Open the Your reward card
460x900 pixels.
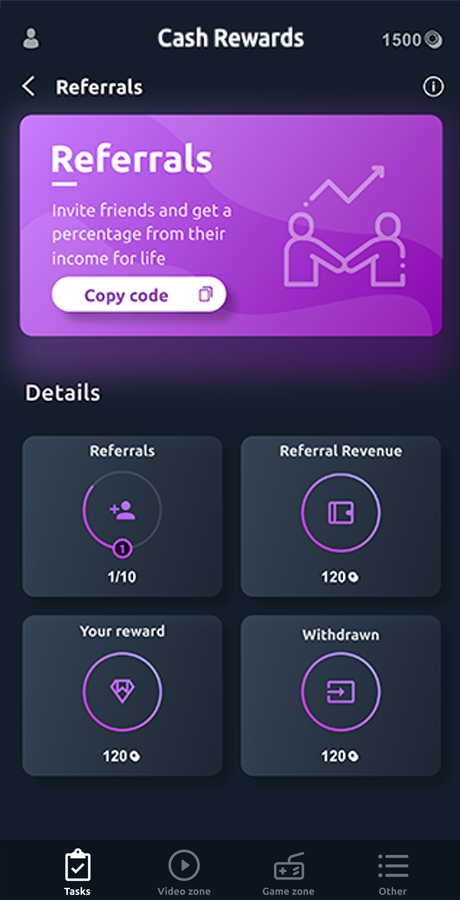[x=122, y=696]
